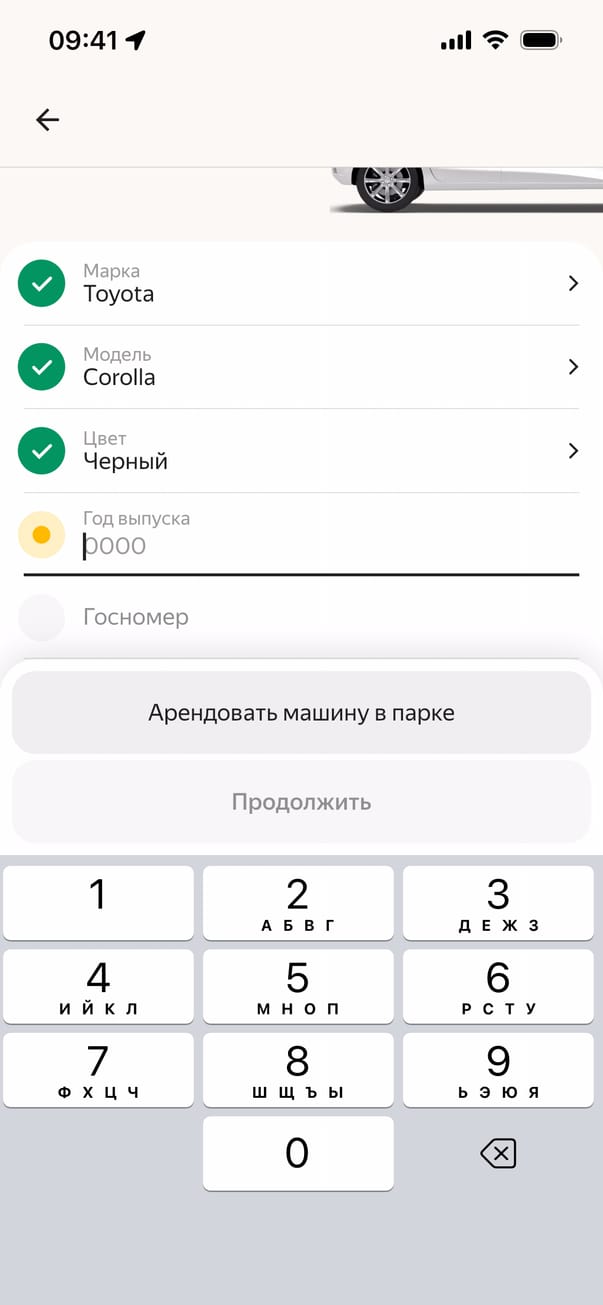Screen dimensions: 603x1305
Task: Focus the Год выпуска input field
Action: 300,545
